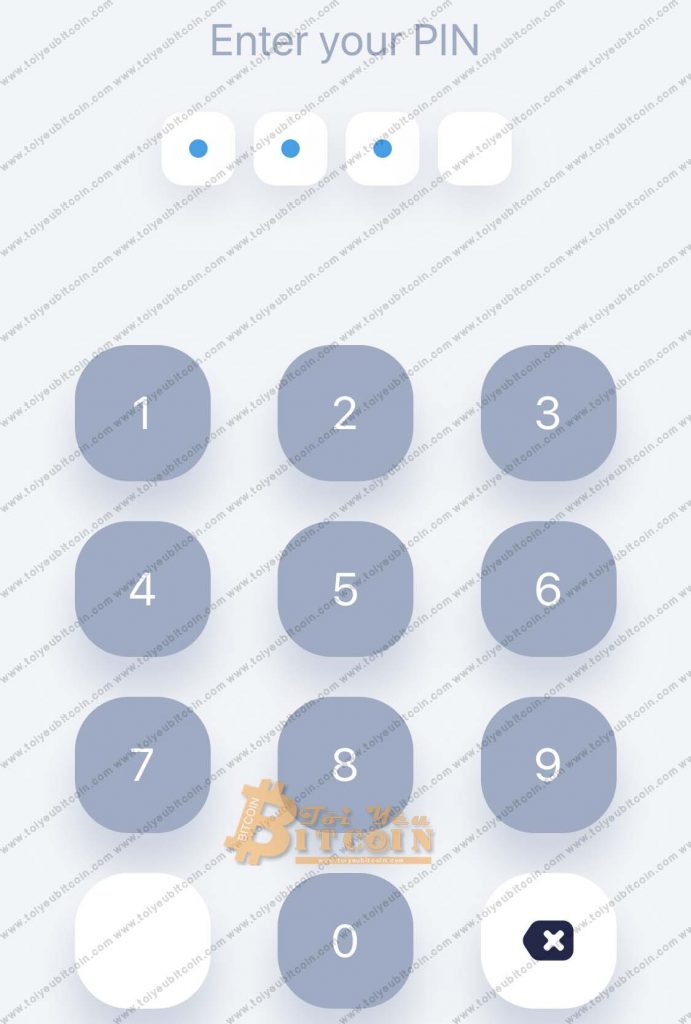
Task: Tap the 0 key
Action: (345, 941)
